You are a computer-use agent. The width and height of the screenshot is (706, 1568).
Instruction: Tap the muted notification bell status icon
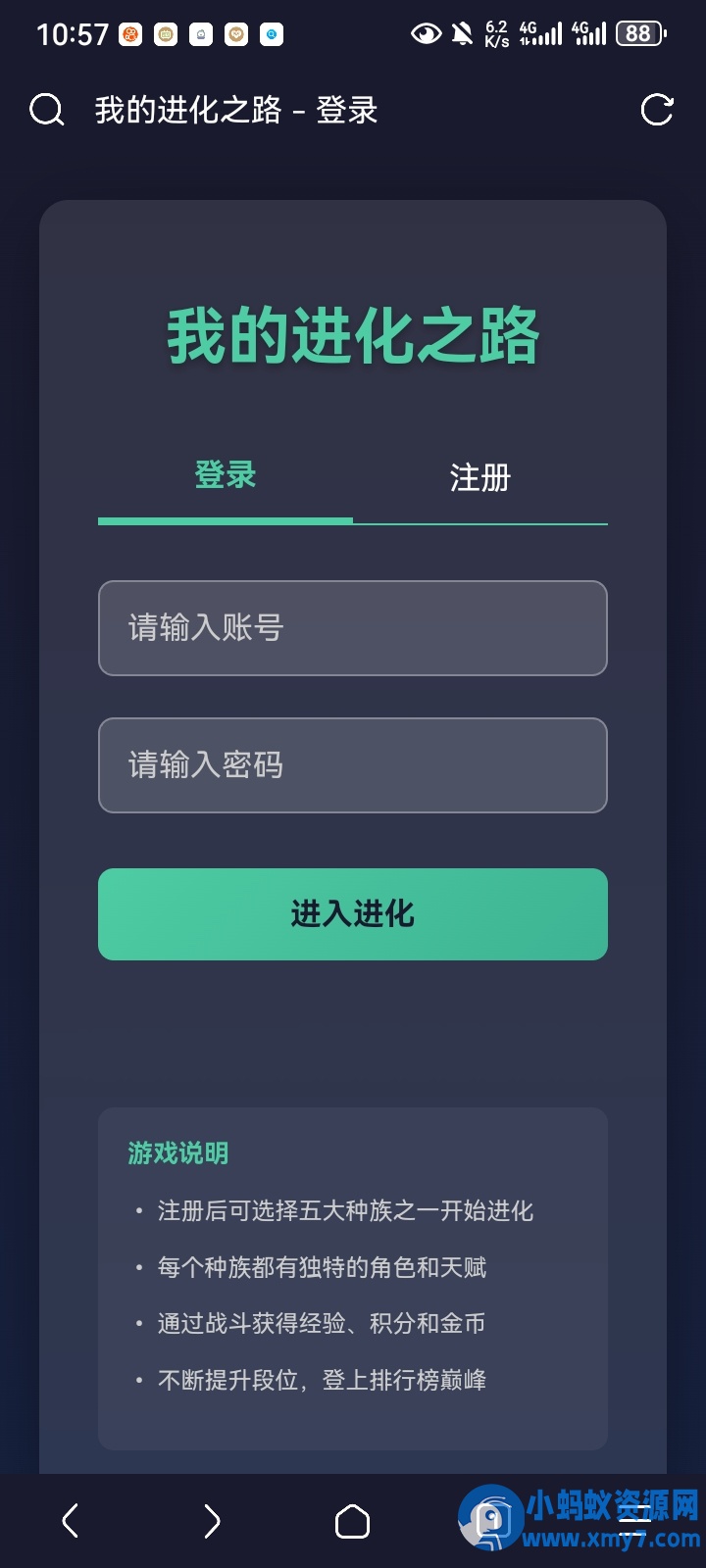click(x=461, y=34)
